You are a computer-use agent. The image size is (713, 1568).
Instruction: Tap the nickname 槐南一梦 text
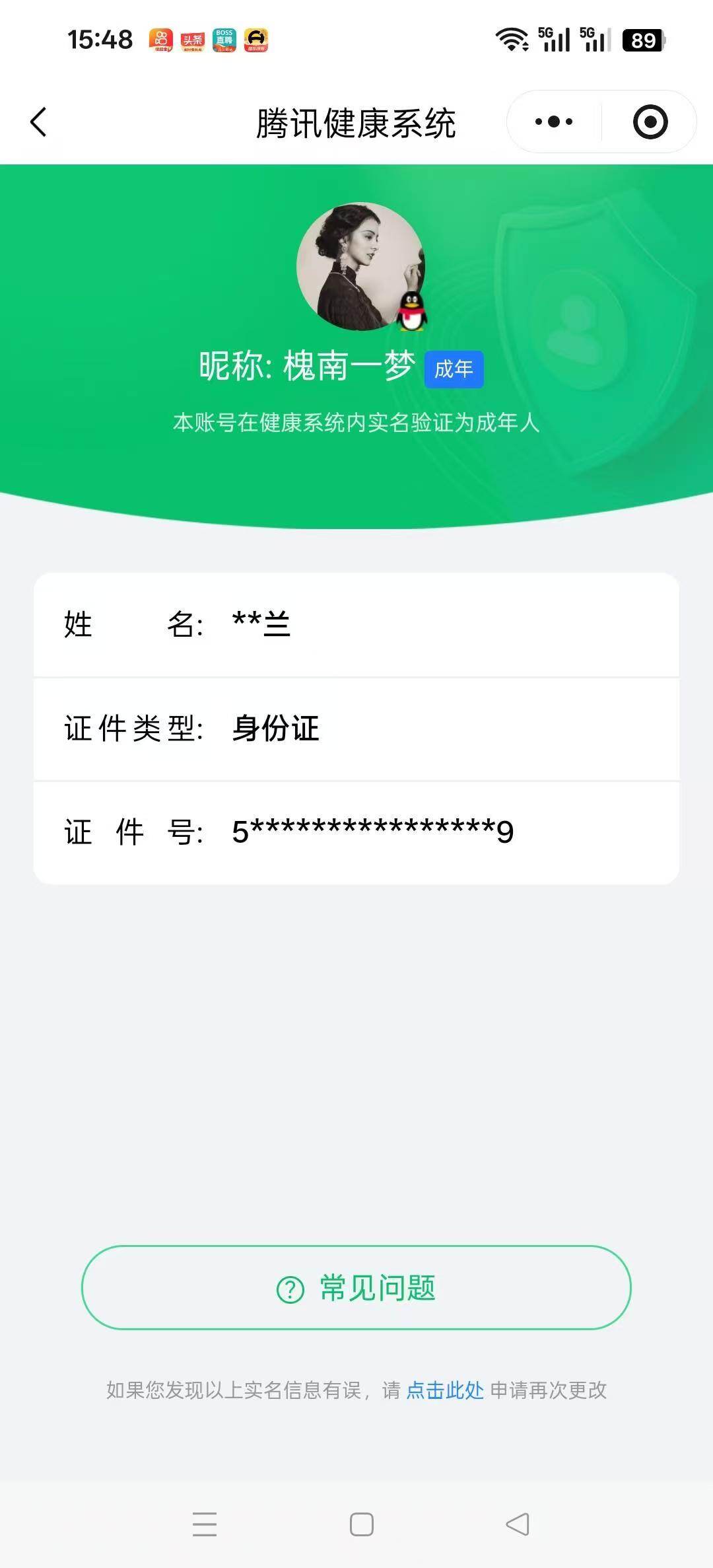pos(350,369)
